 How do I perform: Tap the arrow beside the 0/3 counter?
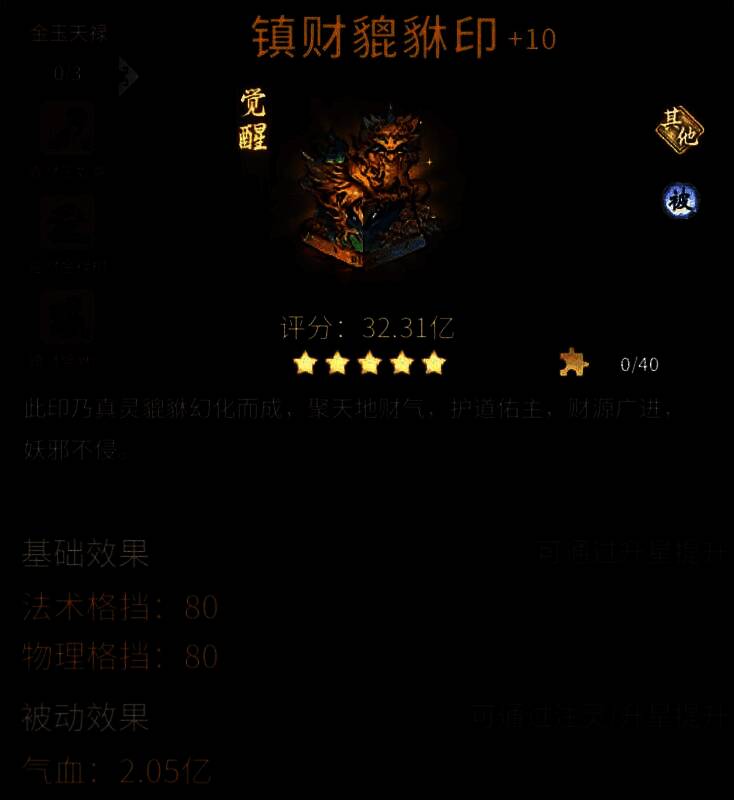[x=127, y=76]
